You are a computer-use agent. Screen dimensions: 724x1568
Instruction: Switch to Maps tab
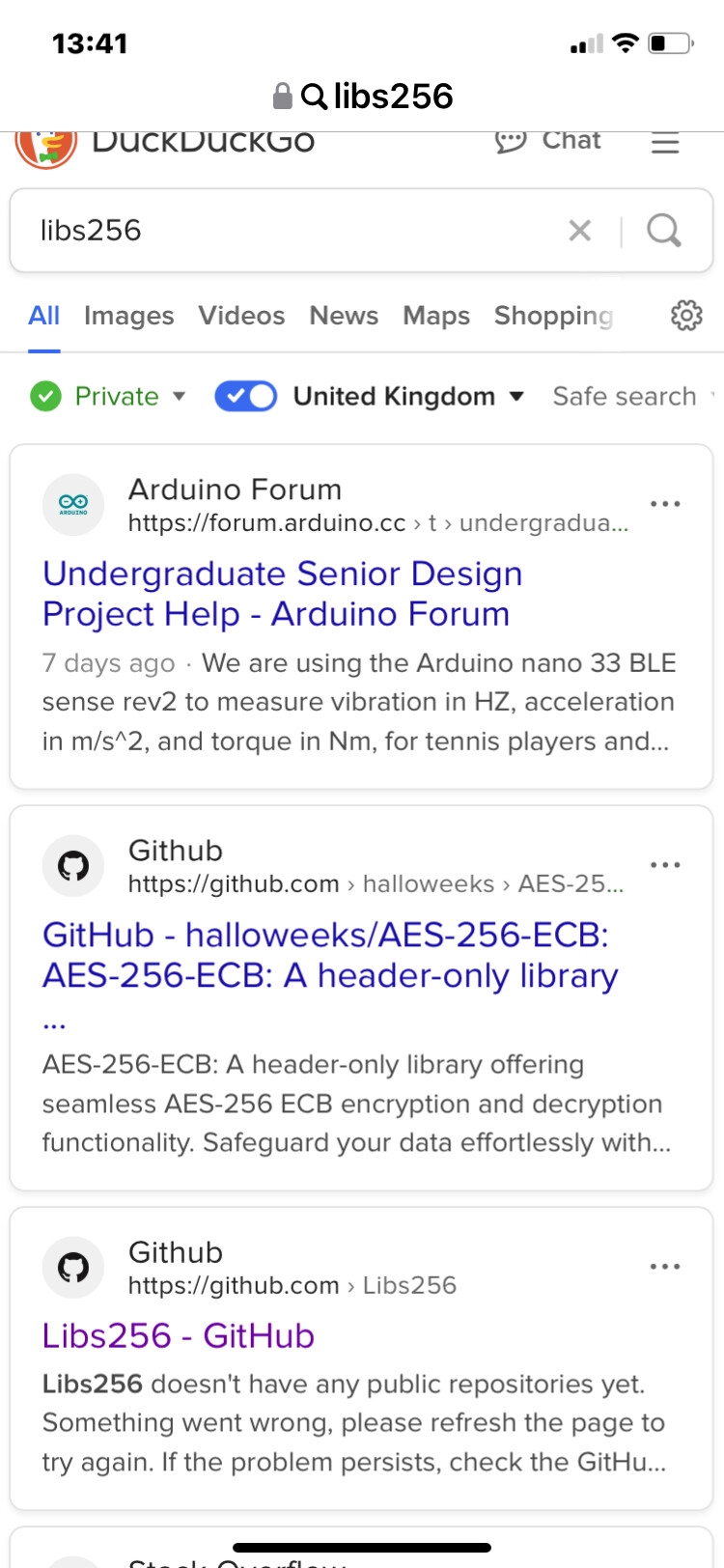point(436,316)
